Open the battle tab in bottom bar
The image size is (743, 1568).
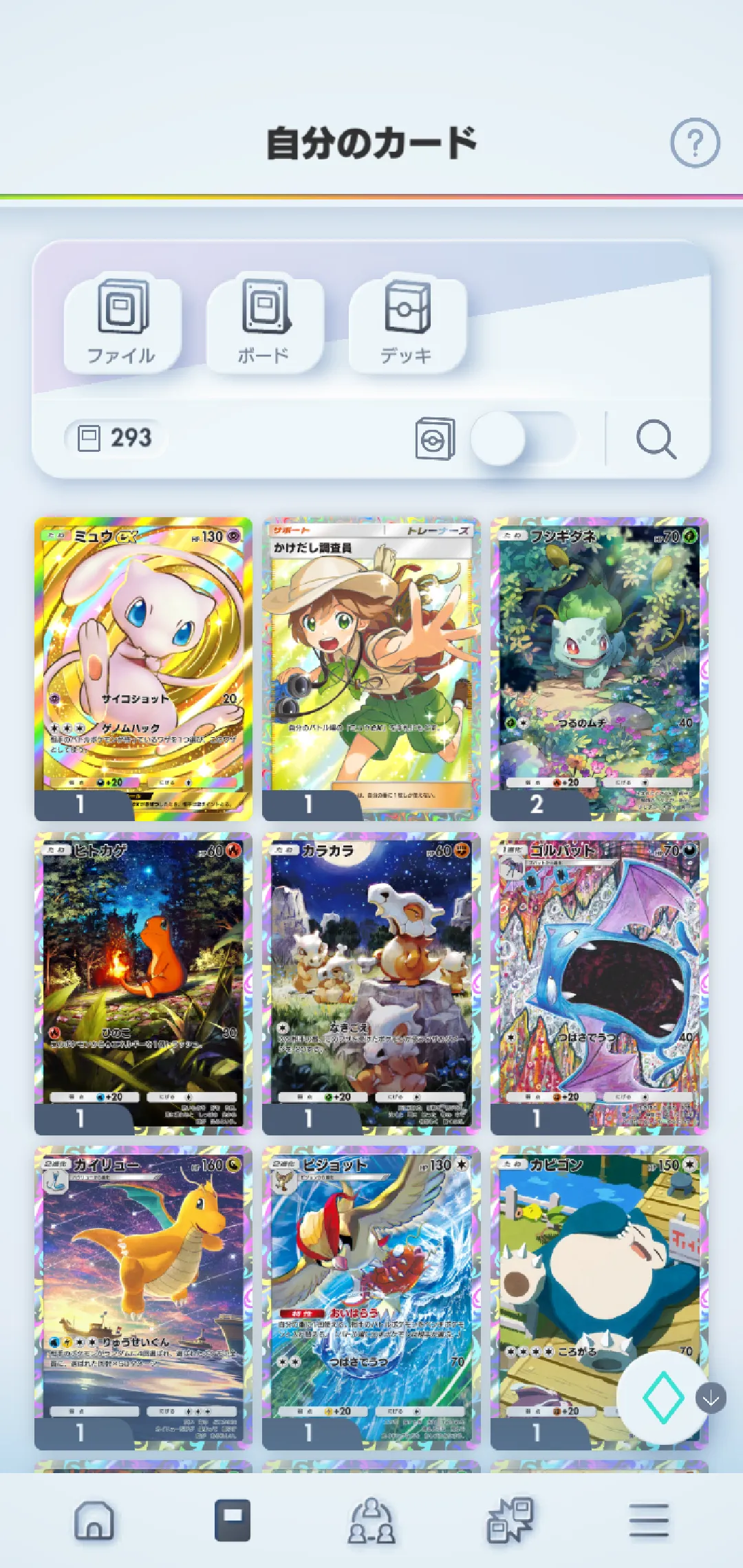tap(510, 1521)
